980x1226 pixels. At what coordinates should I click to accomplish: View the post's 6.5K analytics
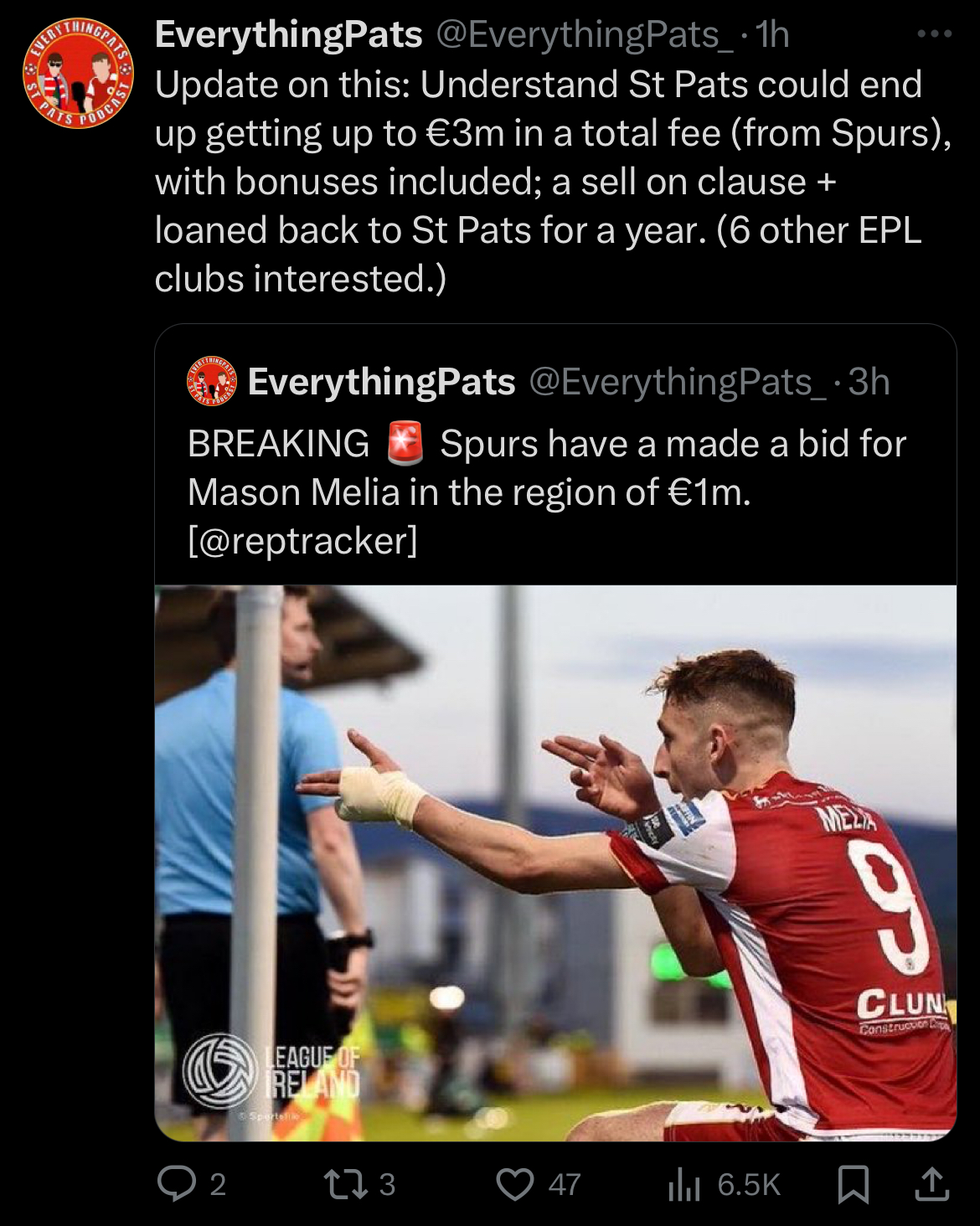(684, 1183)
